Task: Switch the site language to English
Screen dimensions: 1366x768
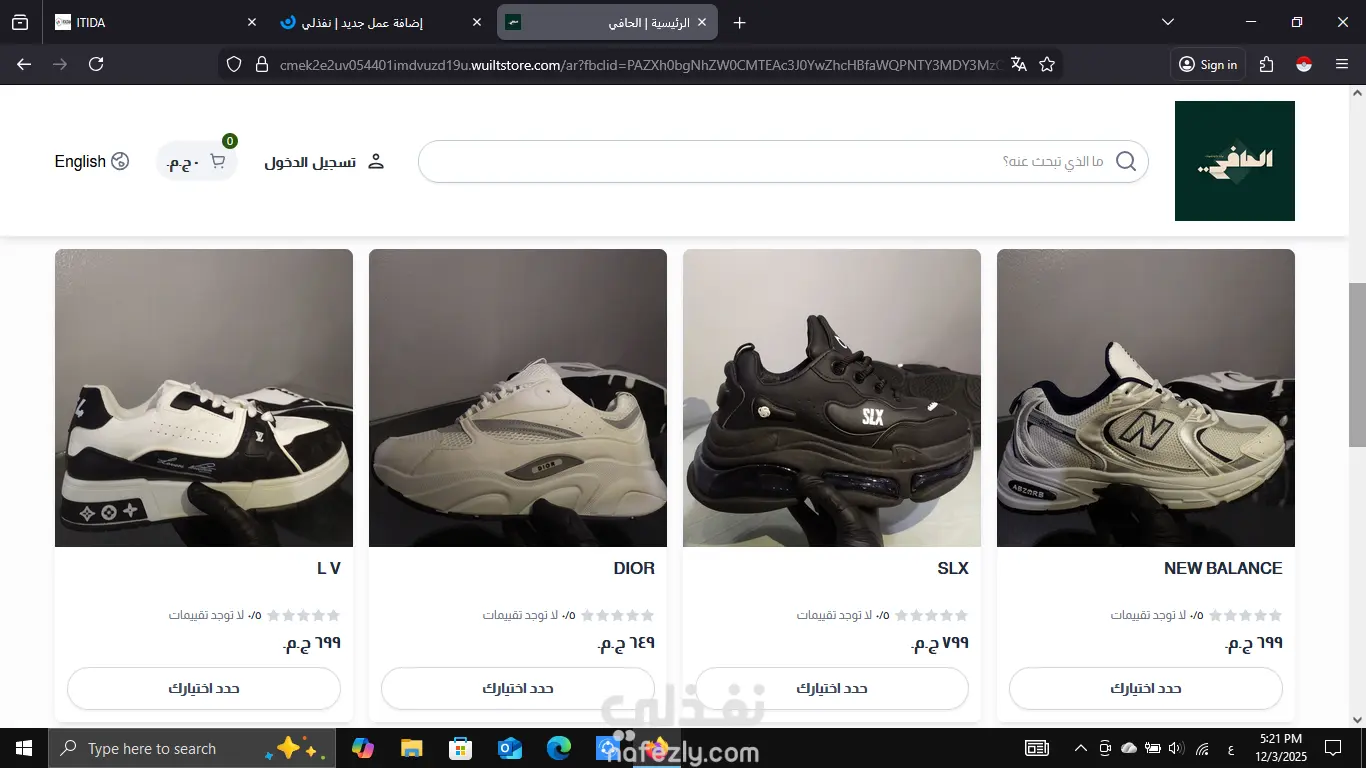Action: 92,162
